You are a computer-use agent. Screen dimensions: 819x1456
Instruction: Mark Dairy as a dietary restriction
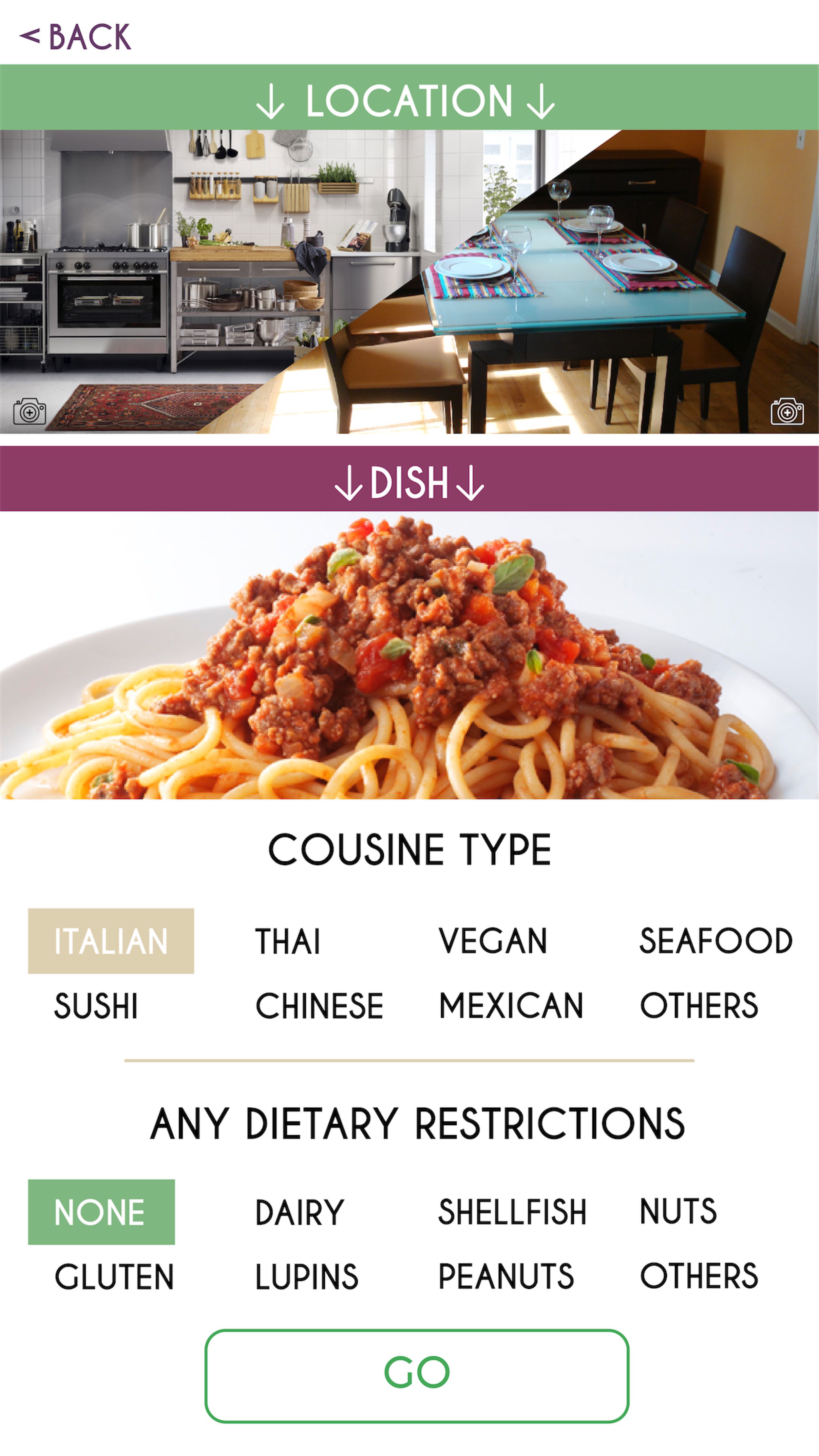pyautogui.click(x=300, y=1213)
